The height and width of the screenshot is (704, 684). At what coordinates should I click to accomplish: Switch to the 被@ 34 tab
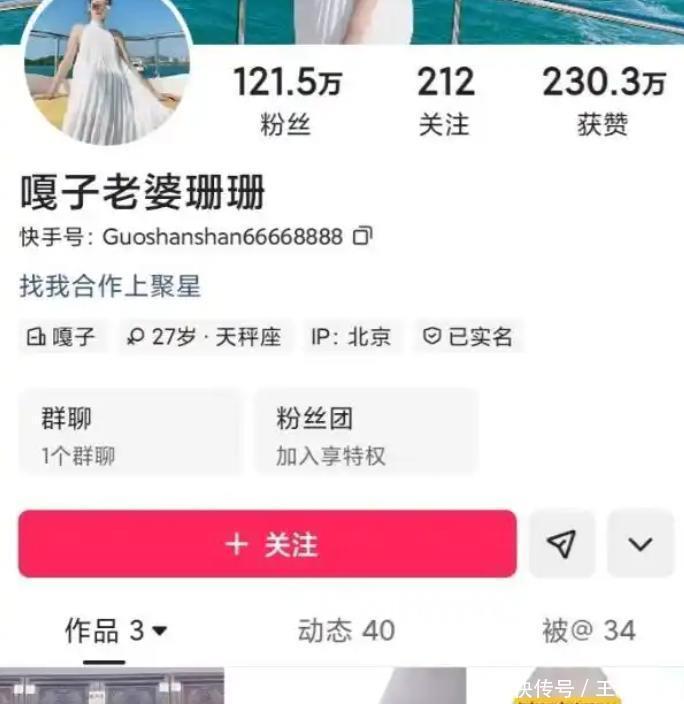click(x=588, y=631)
